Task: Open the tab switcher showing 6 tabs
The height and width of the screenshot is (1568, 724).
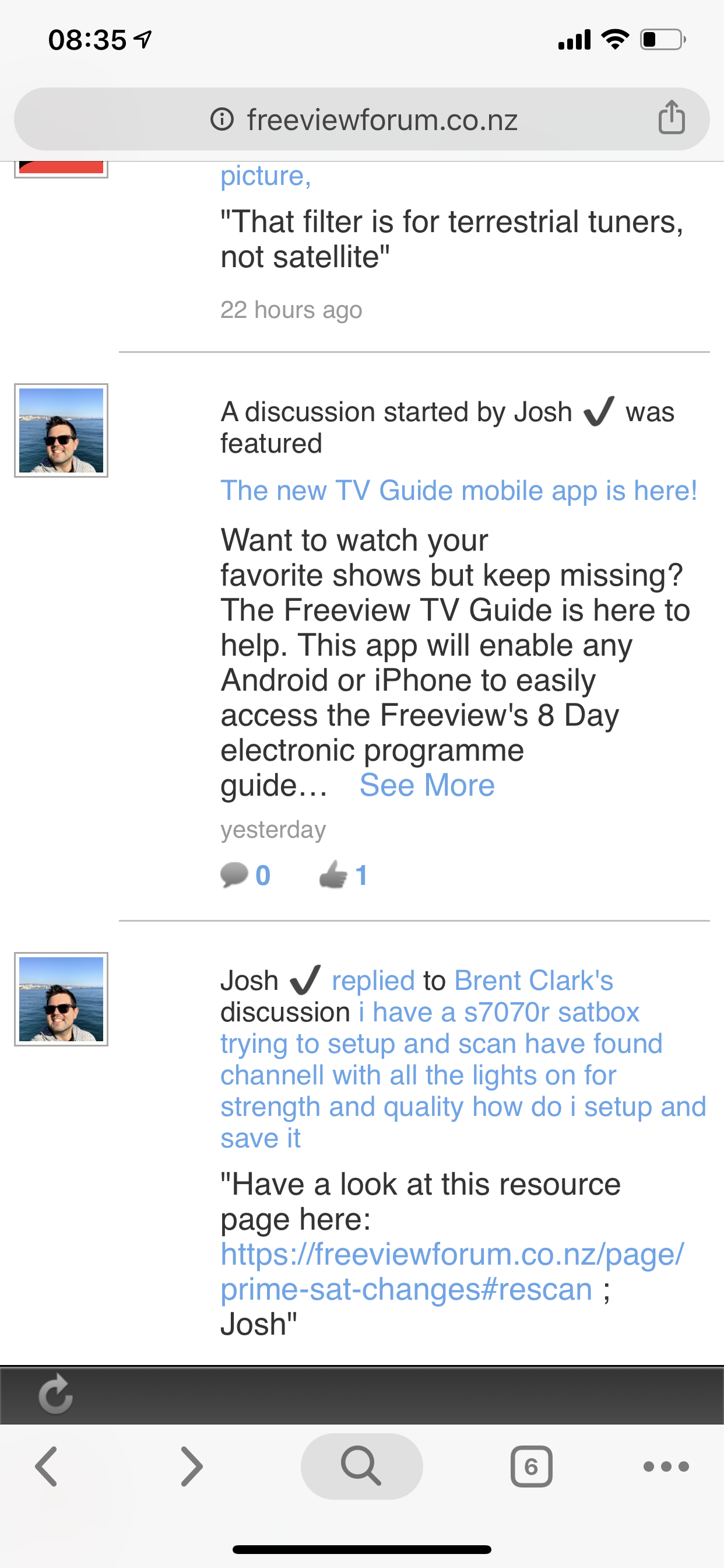Action: pos(531,1466)
